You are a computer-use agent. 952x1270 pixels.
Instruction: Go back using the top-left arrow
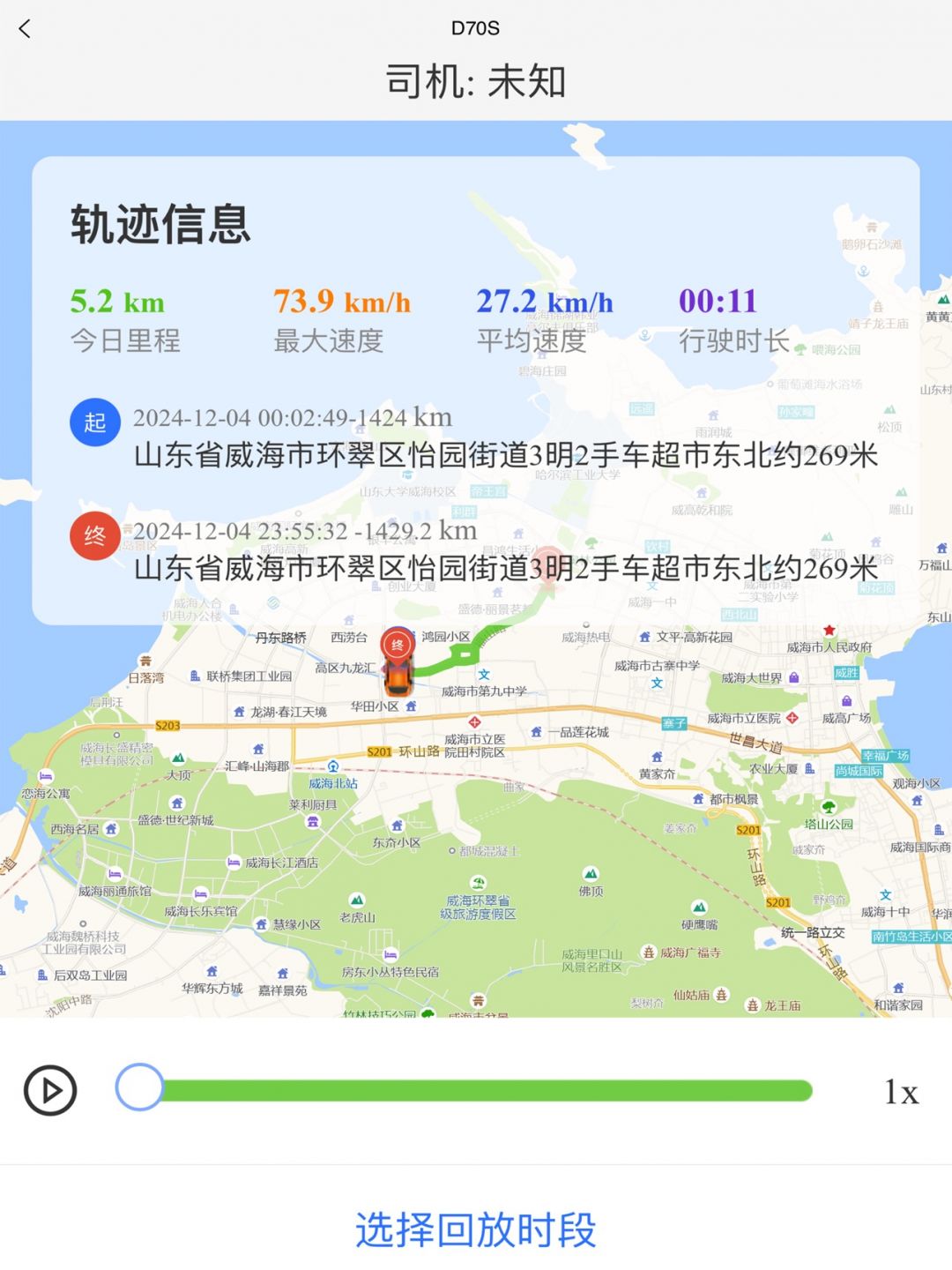click(25, 29)
